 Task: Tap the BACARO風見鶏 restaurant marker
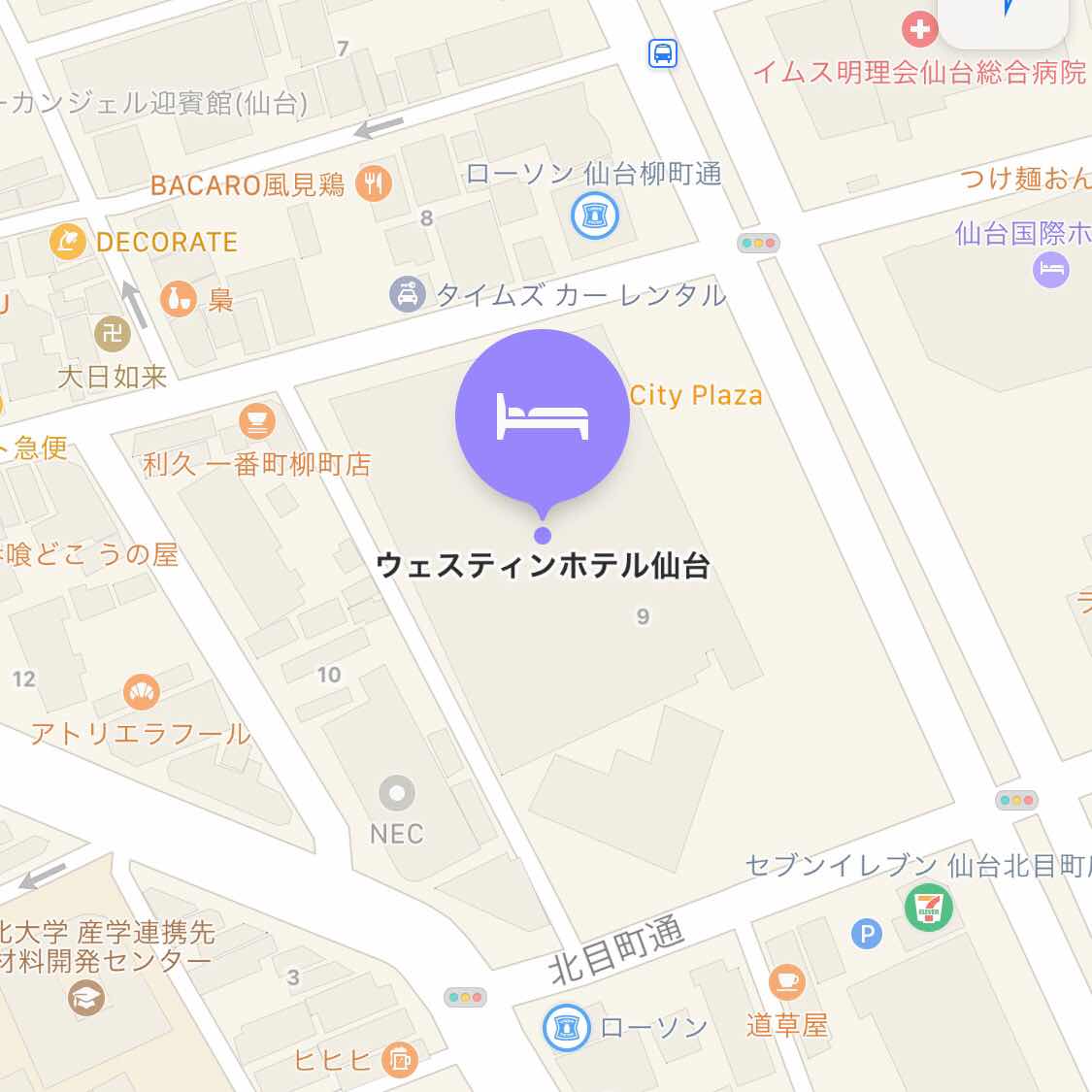coord(374,182)
